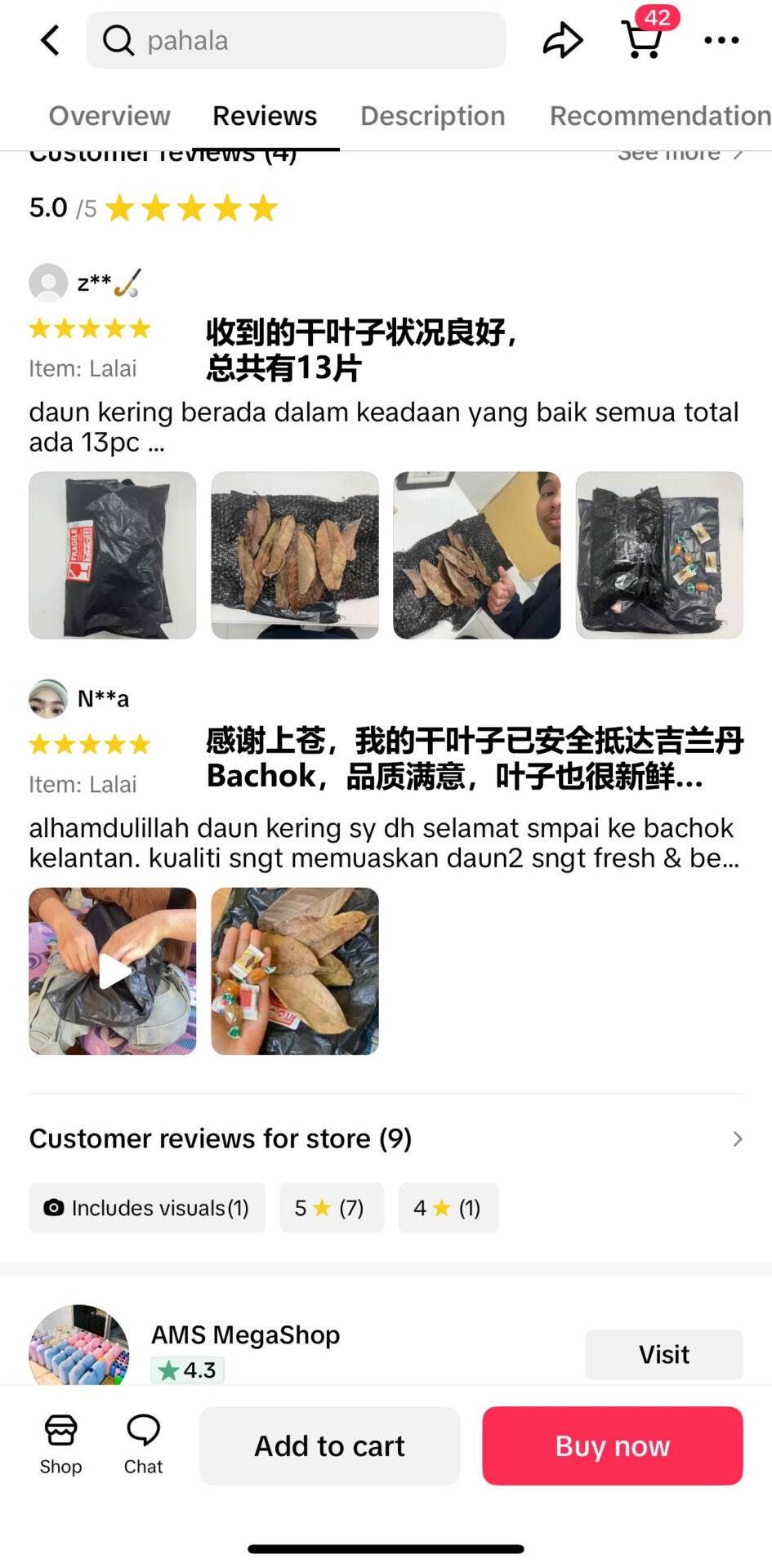Open the Shop page
The height and width of the screenshot is (1568, 772).
(60, 1445)
